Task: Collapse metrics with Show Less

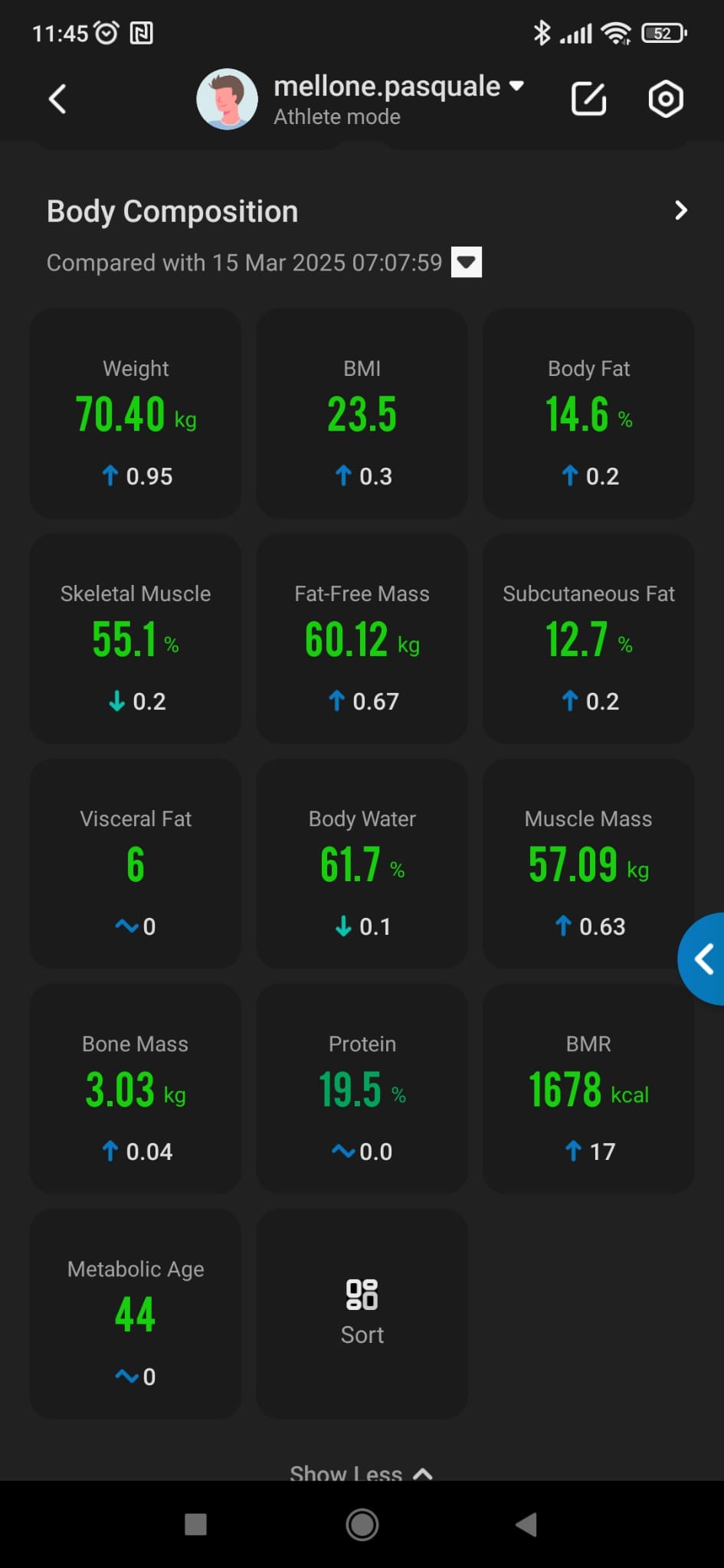Action: coord(361,1472)
